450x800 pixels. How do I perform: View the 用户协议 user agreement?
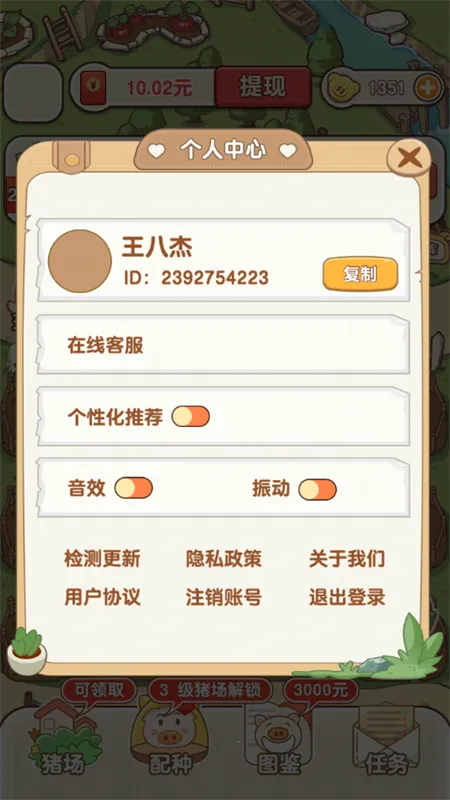tap(102, 597)
